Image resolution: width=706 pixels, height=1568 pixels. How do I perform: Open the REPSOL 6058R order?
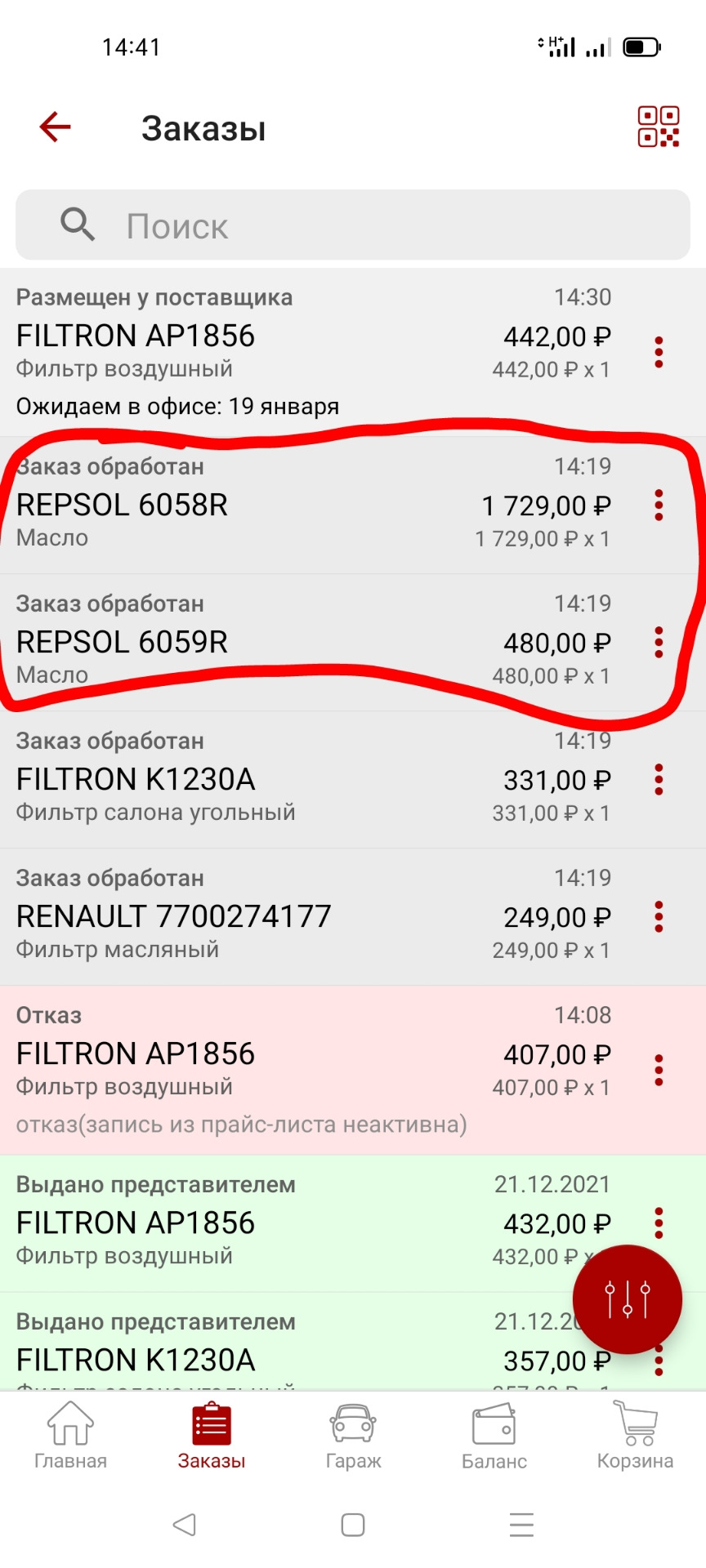click(x=245, y=505)
